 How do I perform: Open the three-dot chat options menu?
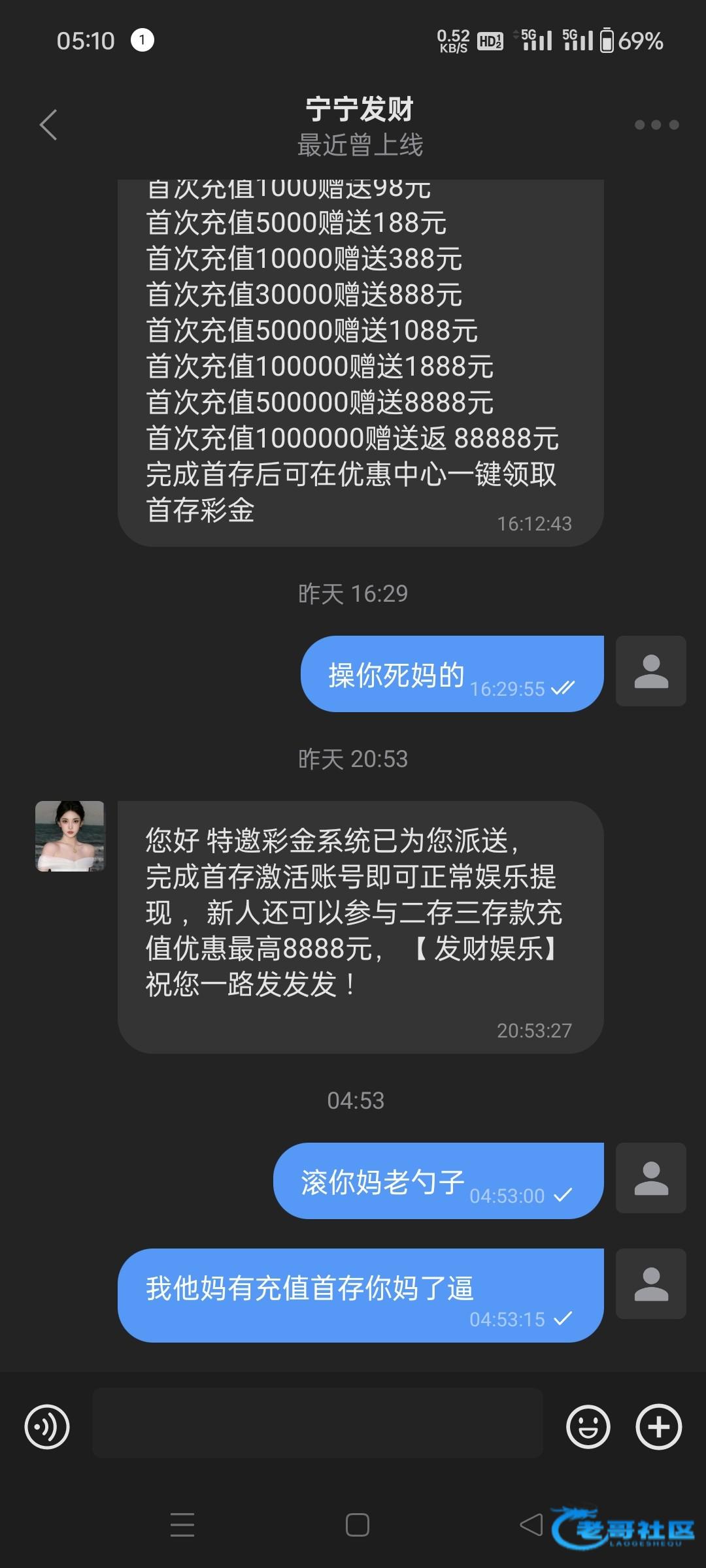pos(656,125)
